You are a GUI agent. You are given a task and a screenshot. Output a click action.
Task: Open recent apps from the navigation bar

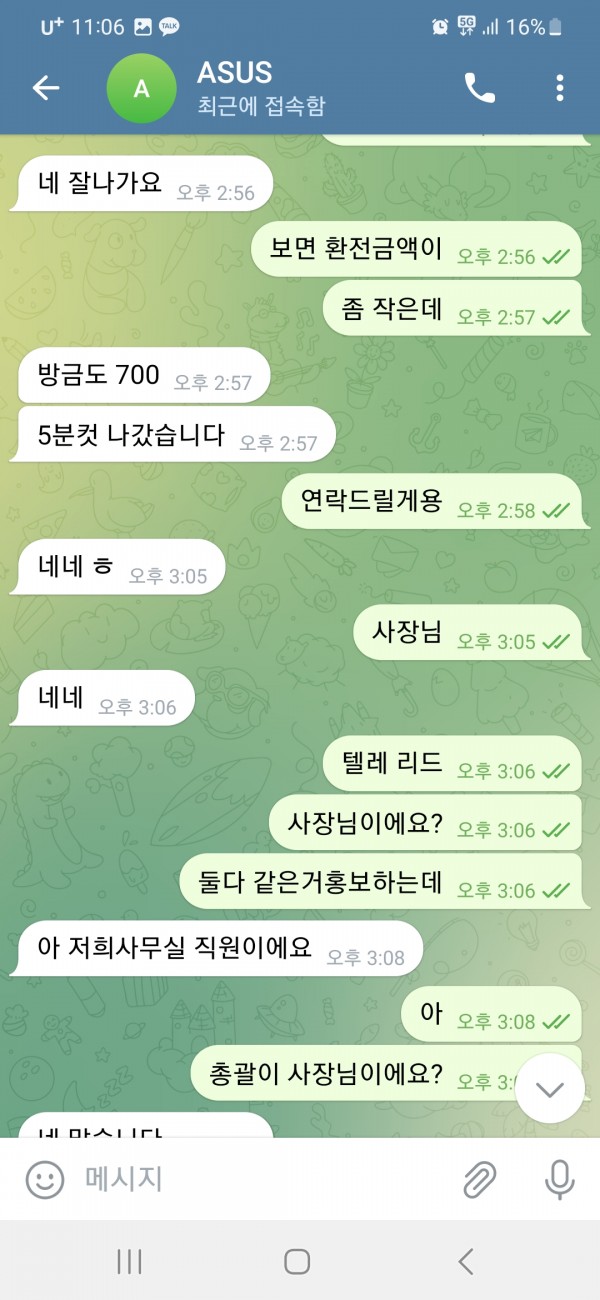point(129,1262)
